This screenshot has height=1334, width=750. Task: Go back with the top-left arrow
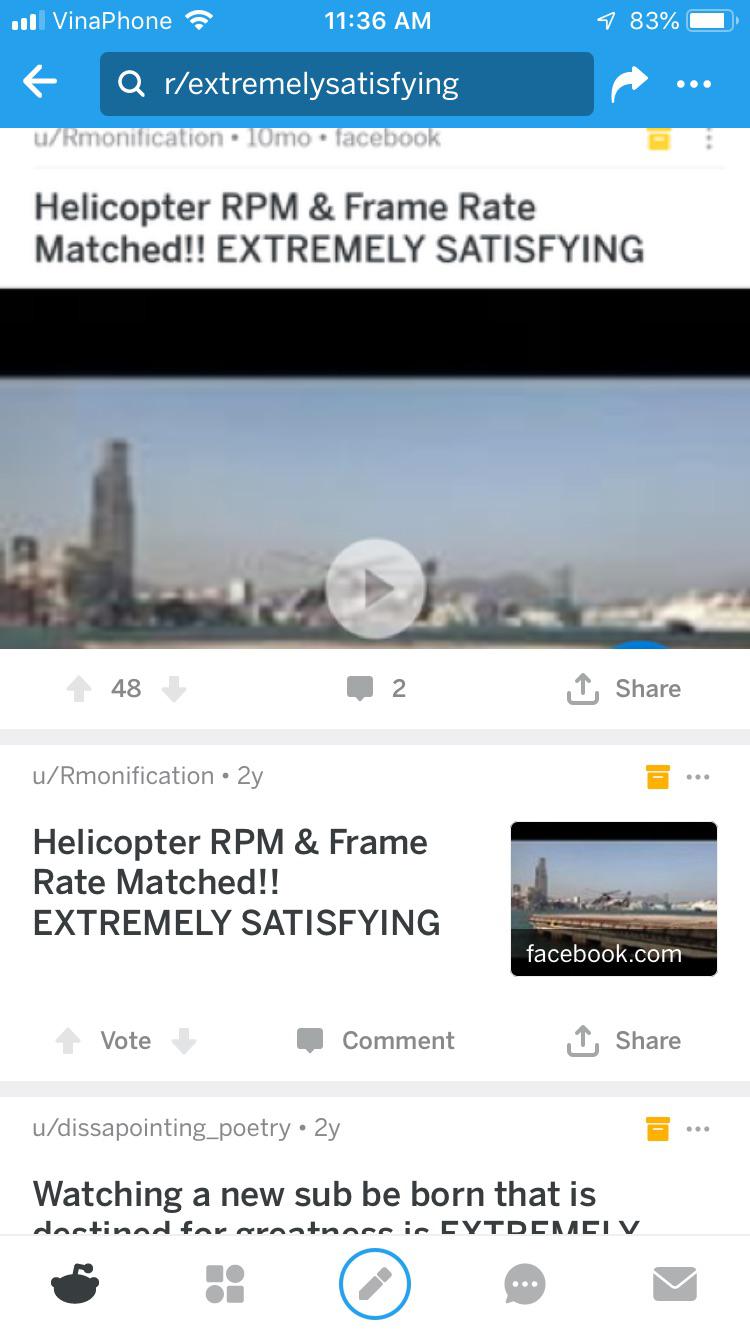pos(40,84)
